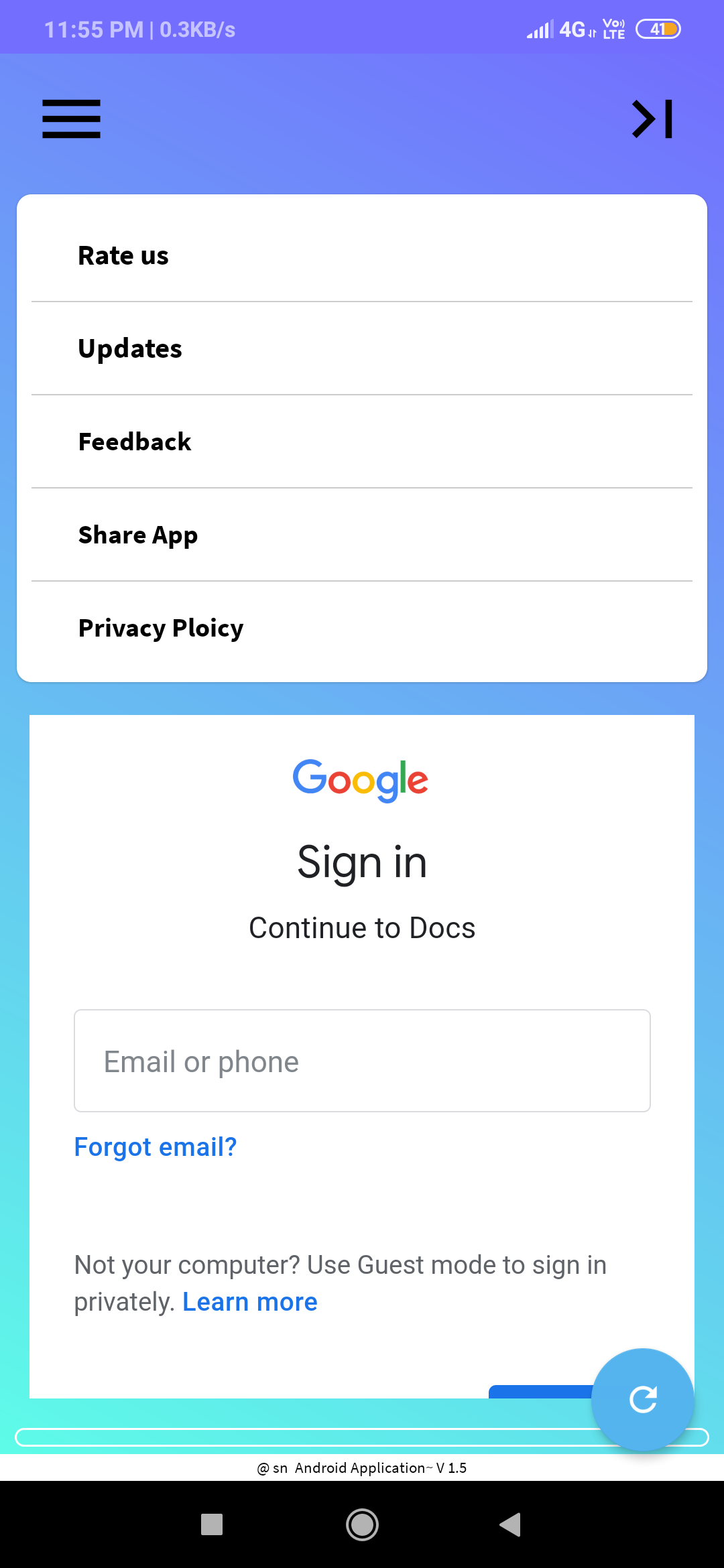View the Privacy Ploicy
This screenshot has height=1568, width=724.
[362, 628]
